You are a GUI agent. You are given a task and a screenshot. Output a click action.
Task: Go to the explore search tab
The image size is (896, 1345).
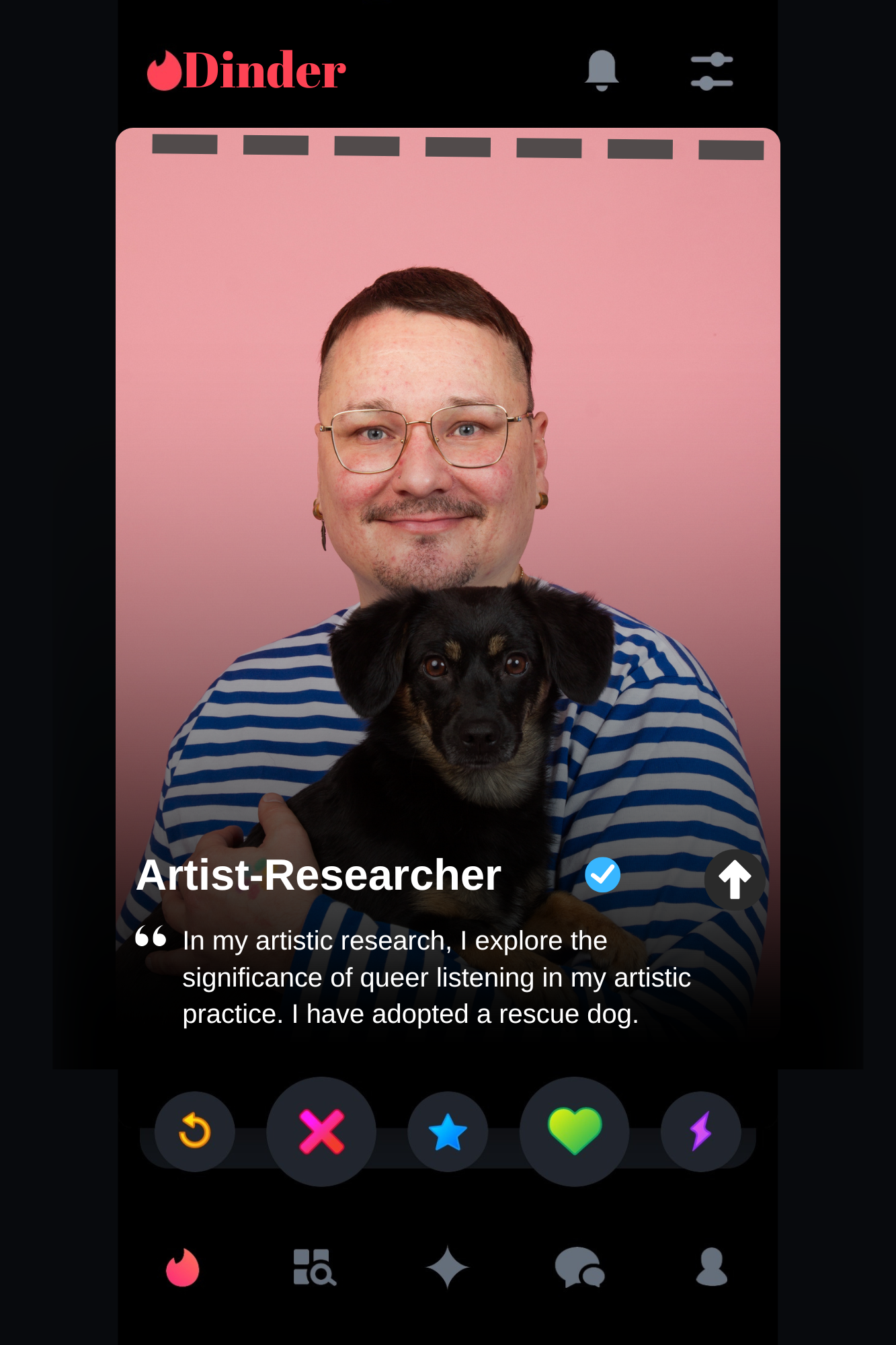(315, 1268)
